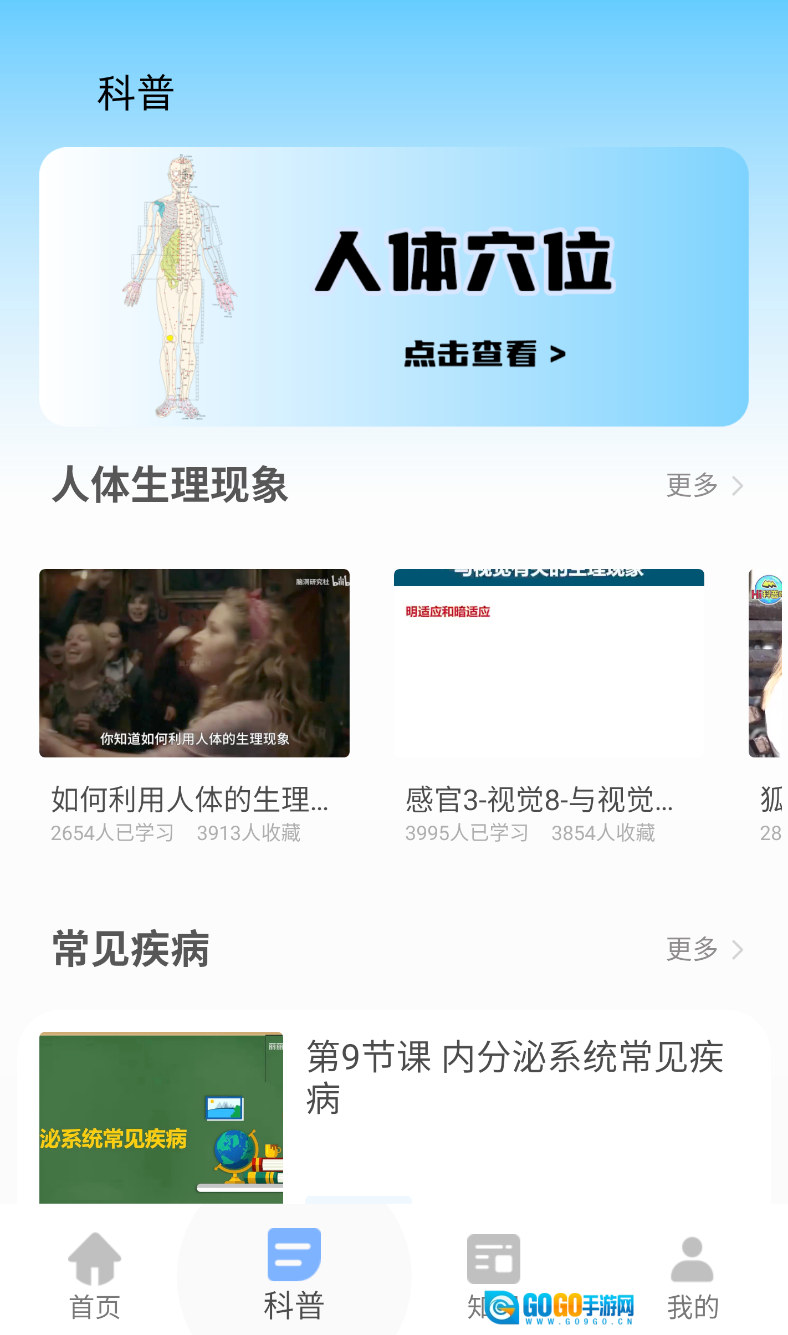Tap the human acupuncture body diagram on banner
The width and height of the screenshot is (788, 1335).
[x=180, y=285]
